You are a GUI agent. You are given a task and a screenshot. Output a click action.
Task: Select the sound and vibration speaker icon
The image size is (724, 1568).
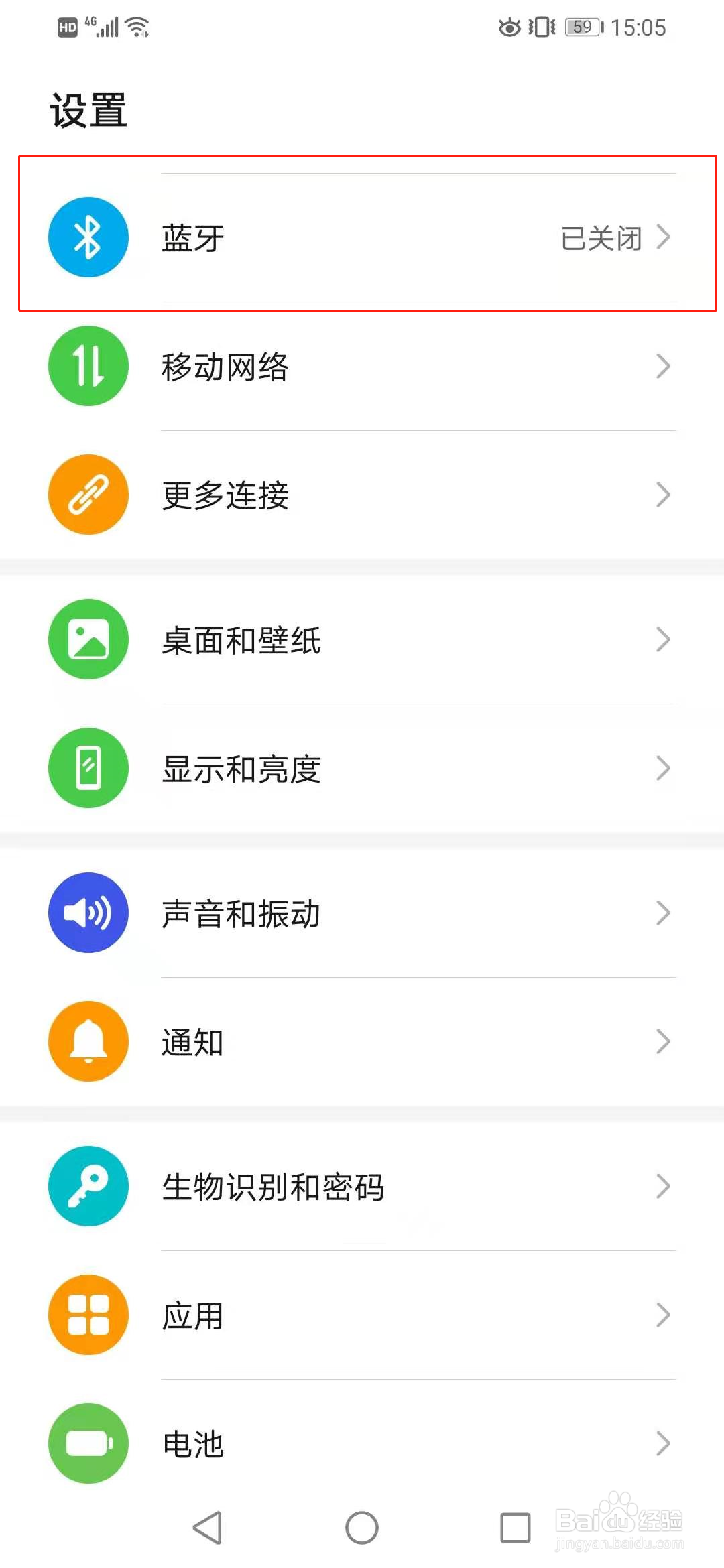pos(88,913)
